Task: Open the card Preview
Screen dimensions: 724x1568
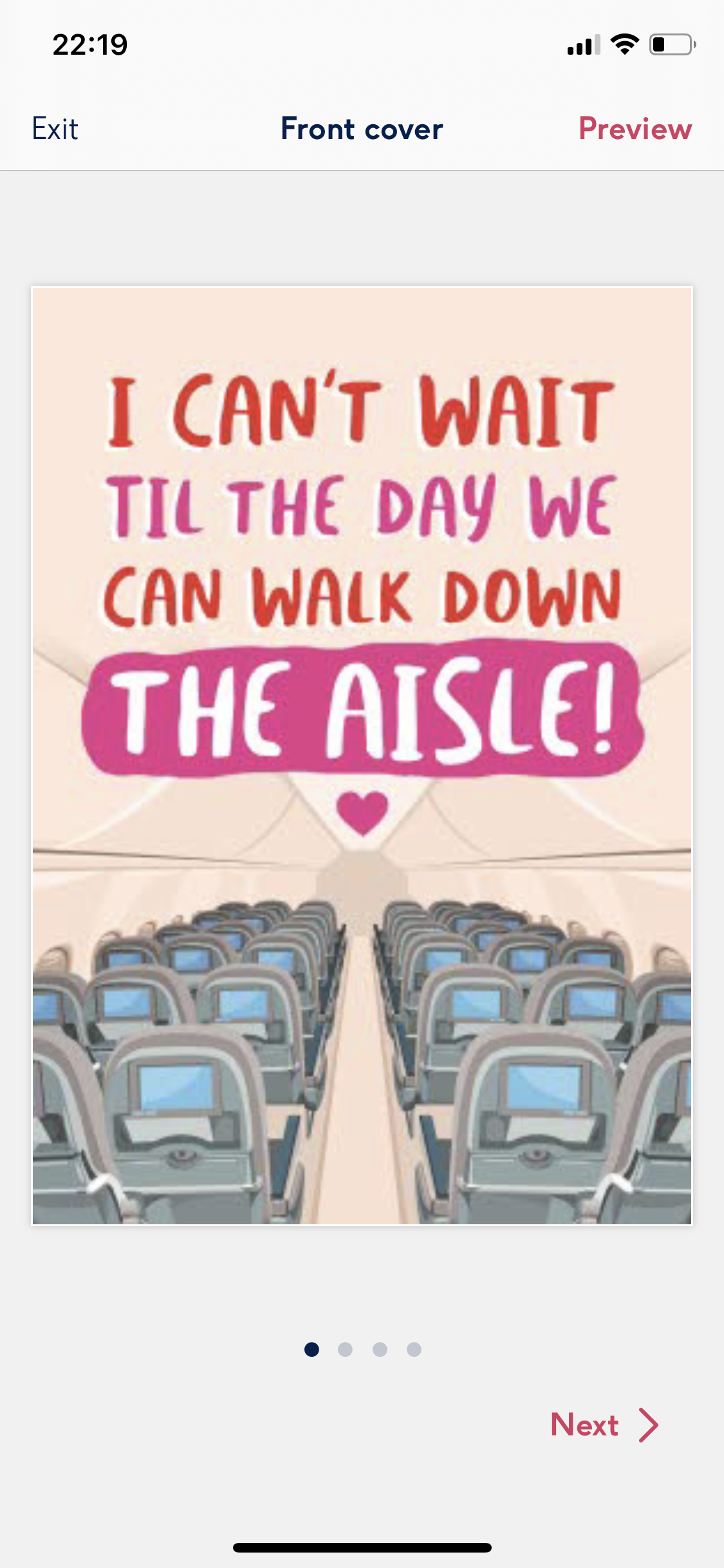Action: [x=635, y=129]
